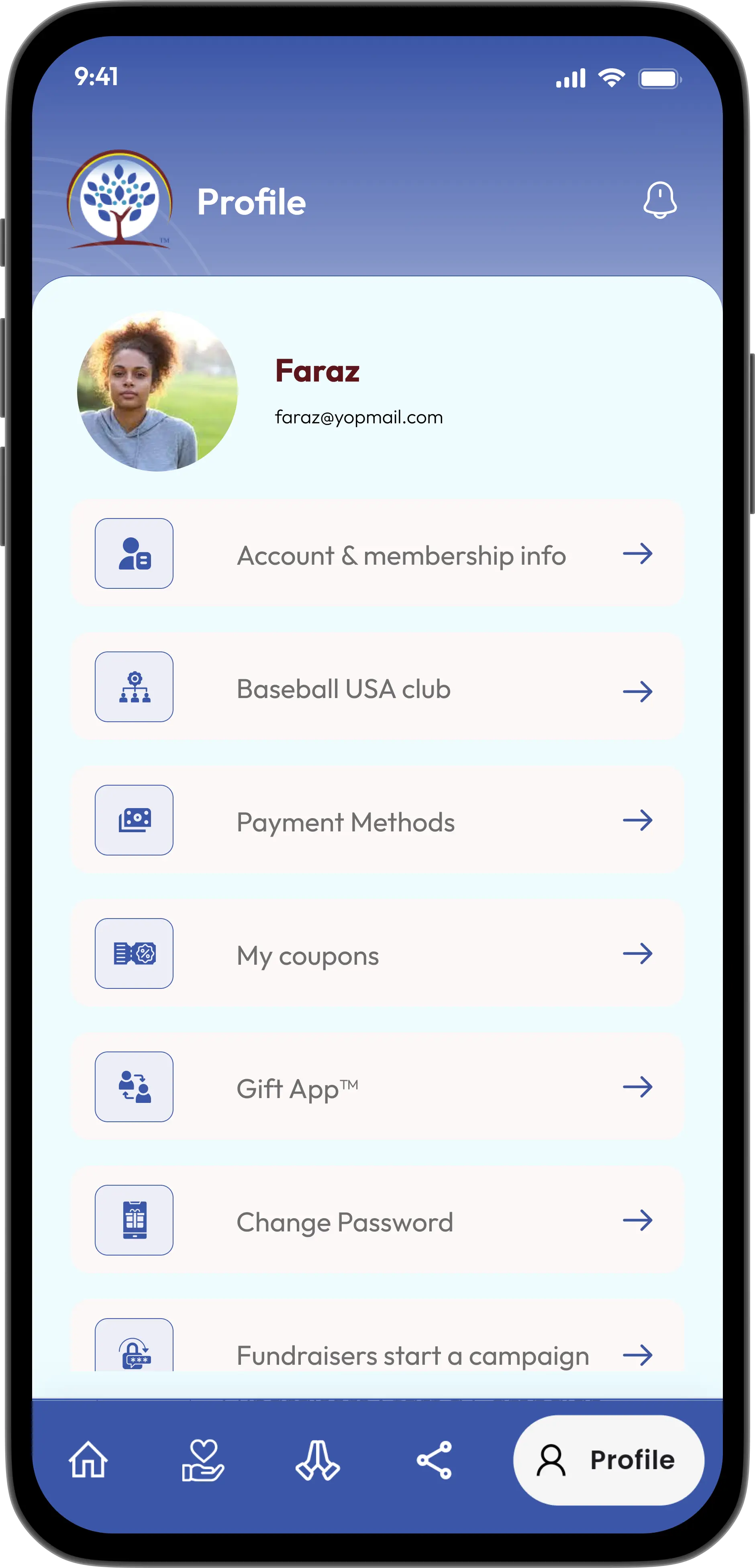The height and width of the screenshot is (1568, 755).
Task: Select Change Password
Action: [377, 1221]
